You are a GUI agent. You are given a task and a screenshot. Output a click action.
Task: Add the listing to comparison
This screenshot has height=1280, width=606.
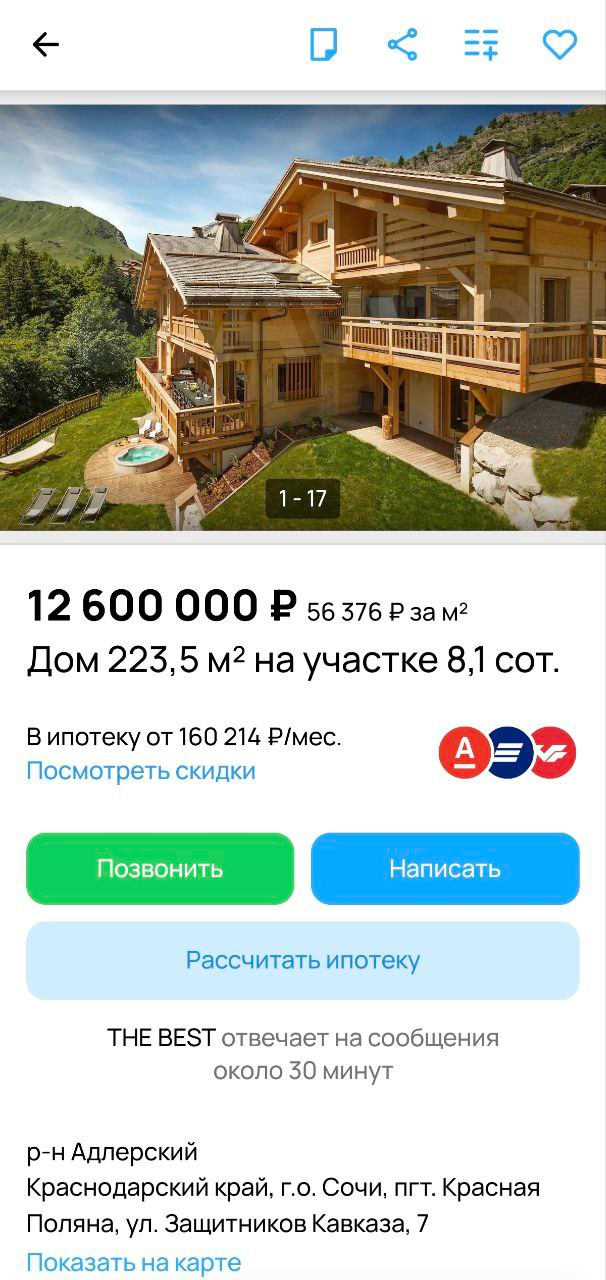[481, 44]
